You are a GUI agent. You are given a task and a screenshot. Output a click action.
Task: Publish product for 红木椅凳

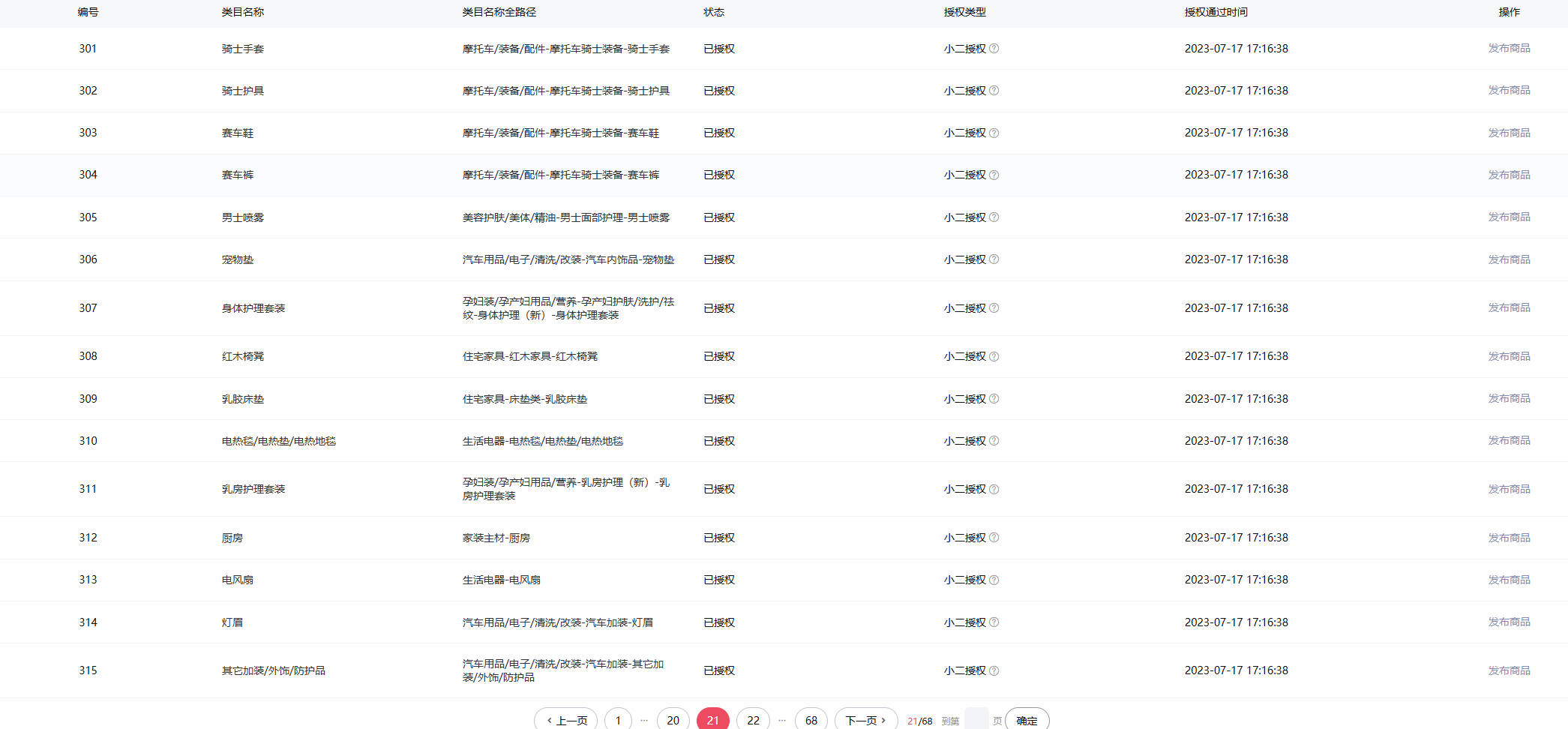(1509, 356)
